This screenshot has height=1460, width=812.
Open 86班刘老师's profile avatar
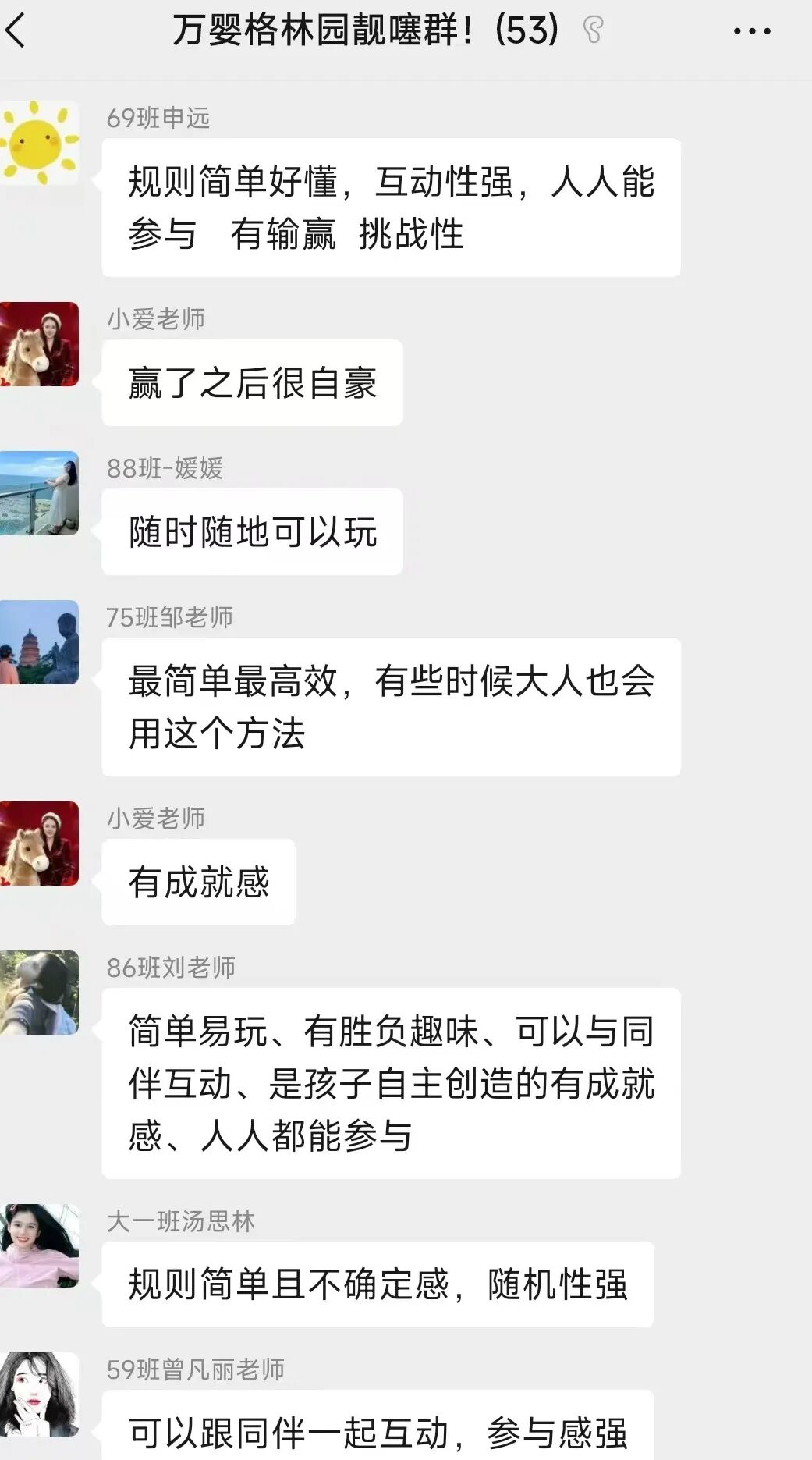coord(39,993)
